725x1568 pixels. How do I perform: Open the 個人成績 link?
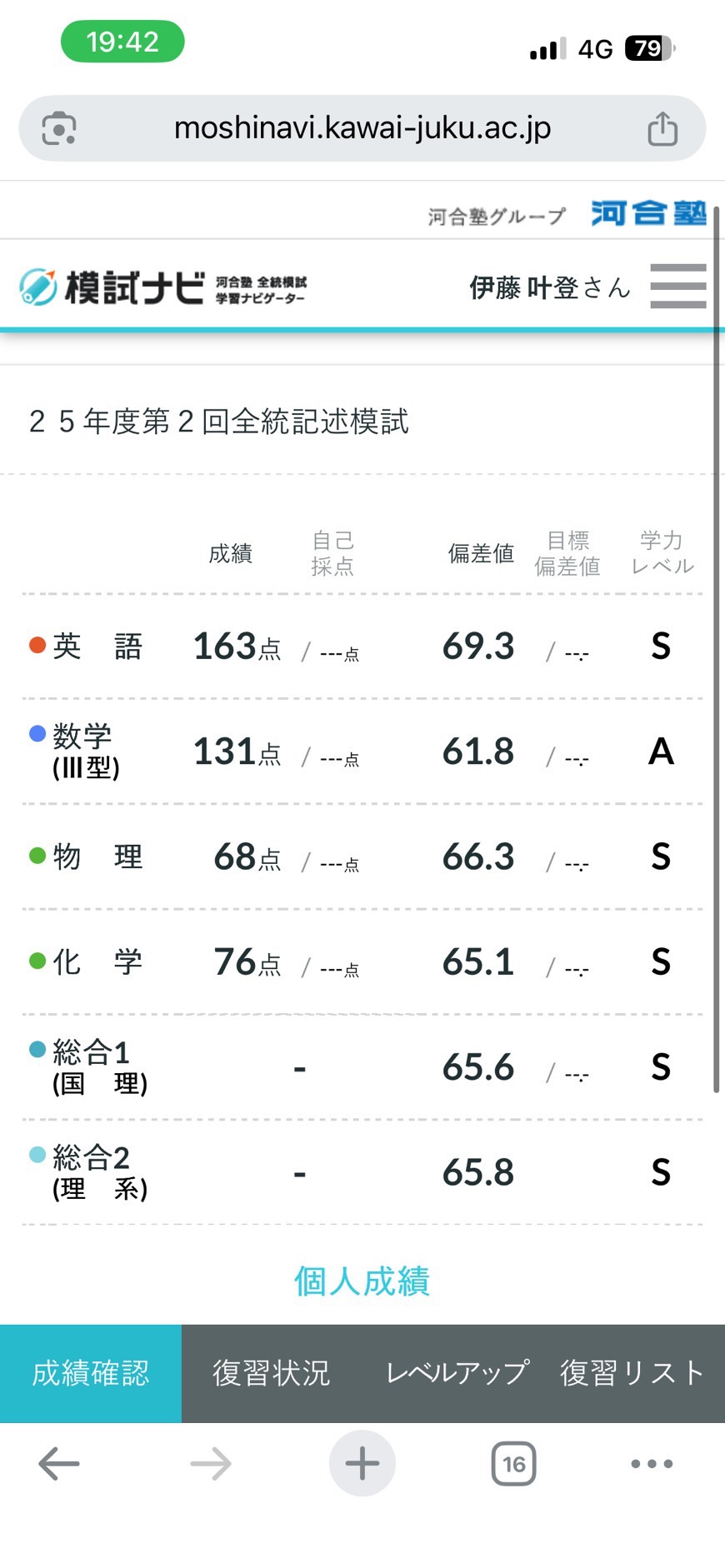(362, 1281)
